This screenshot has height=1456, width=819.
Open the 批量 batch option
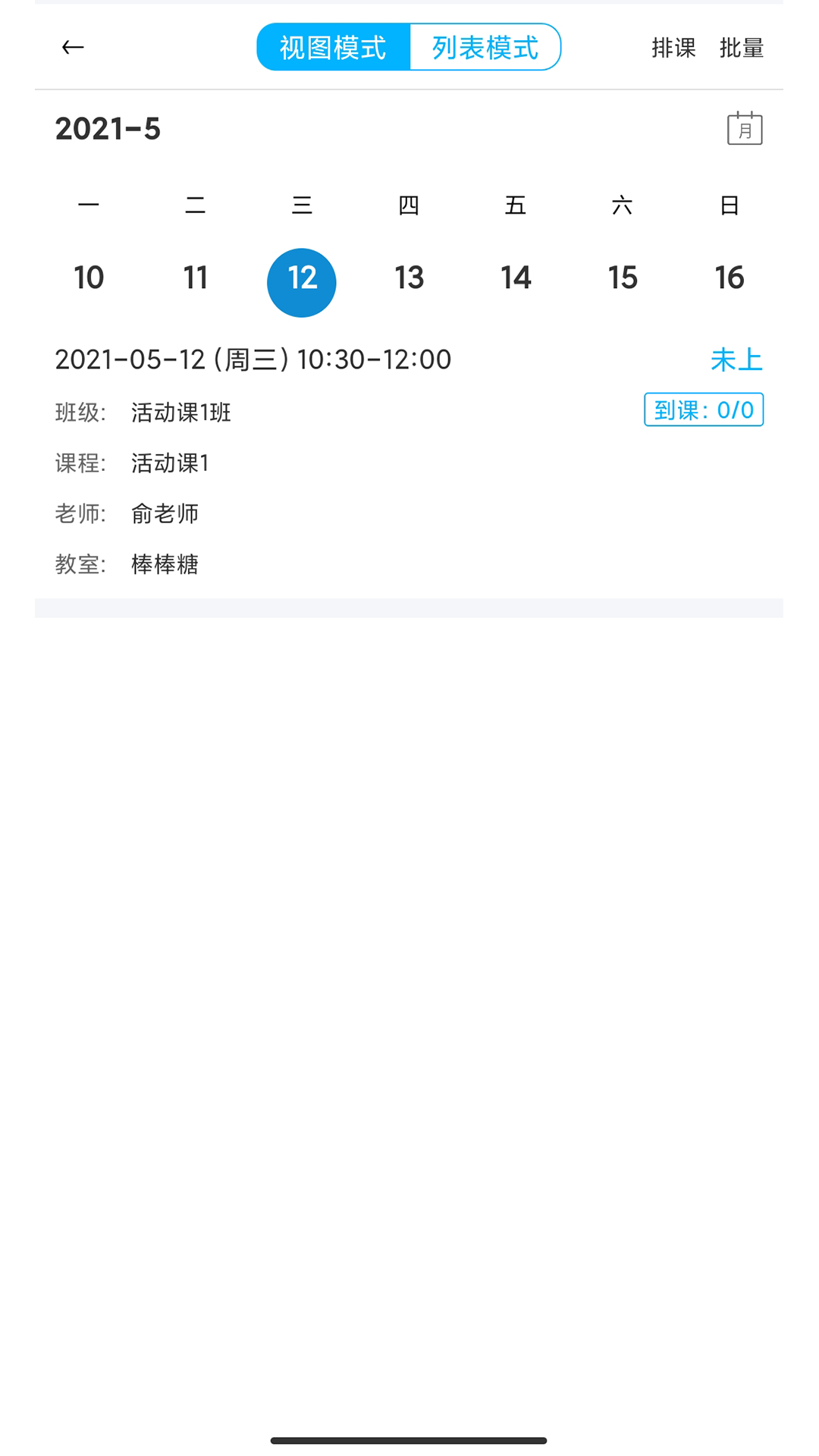742,47
